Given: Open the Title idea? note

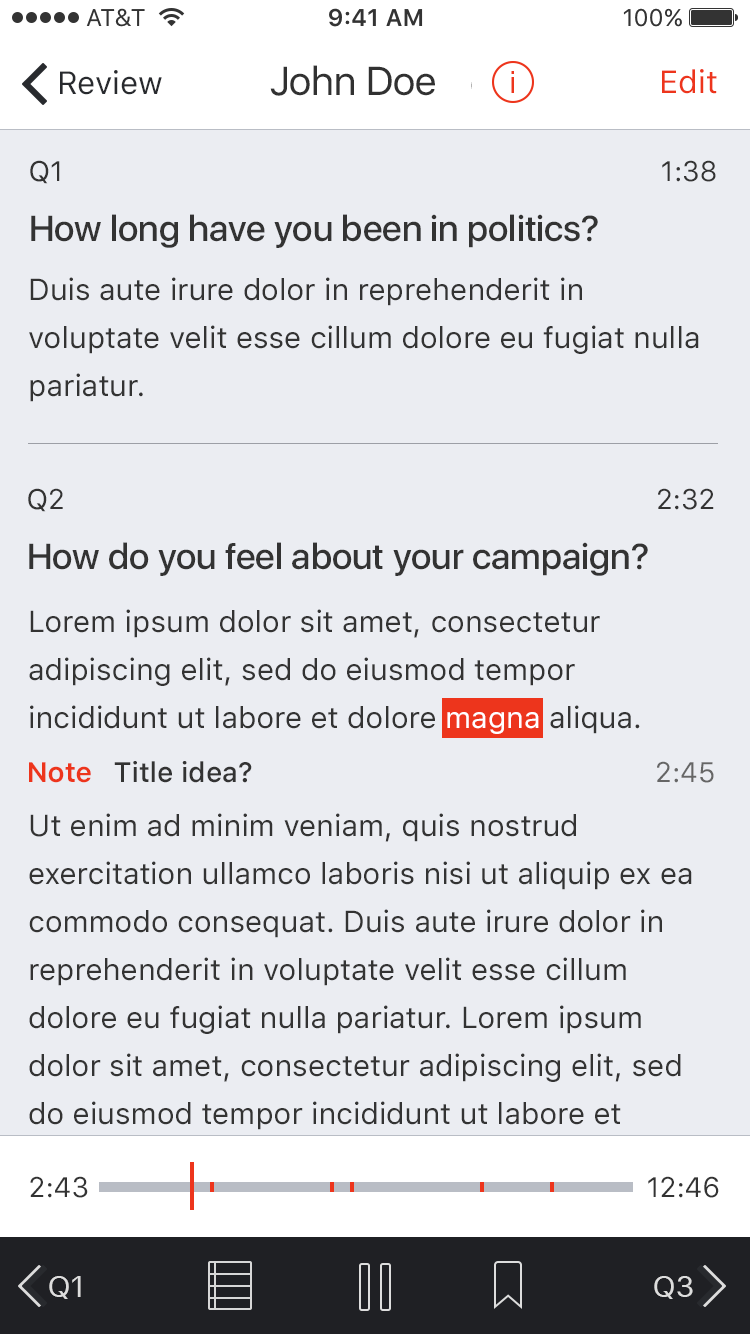Looking at the screenshot, I should (183, 772).
